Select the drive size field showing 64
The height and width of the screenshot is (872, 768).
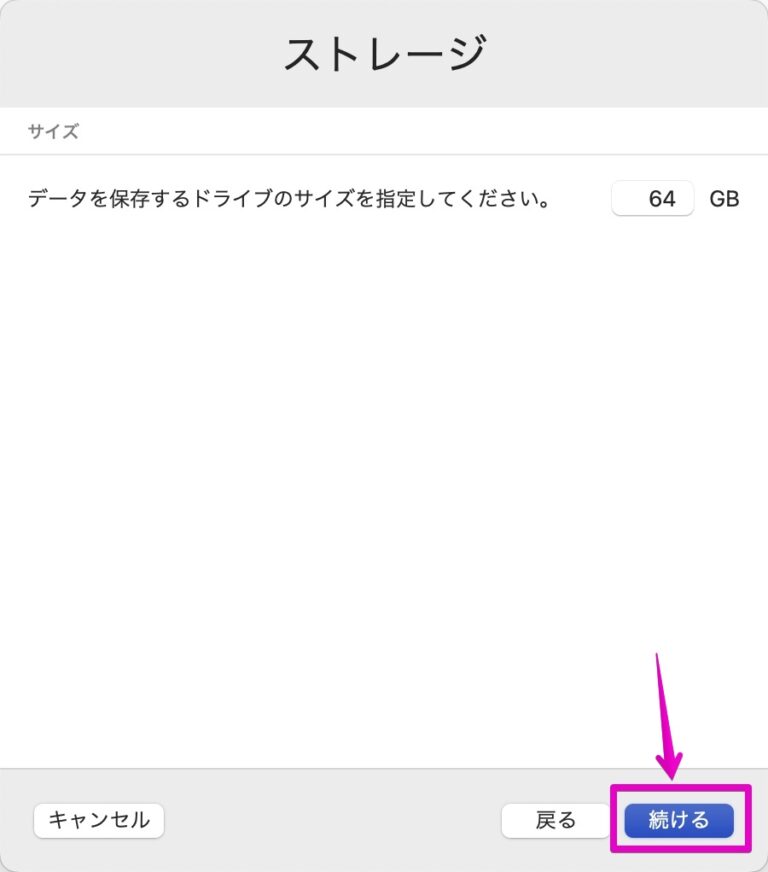pos(653,199)
